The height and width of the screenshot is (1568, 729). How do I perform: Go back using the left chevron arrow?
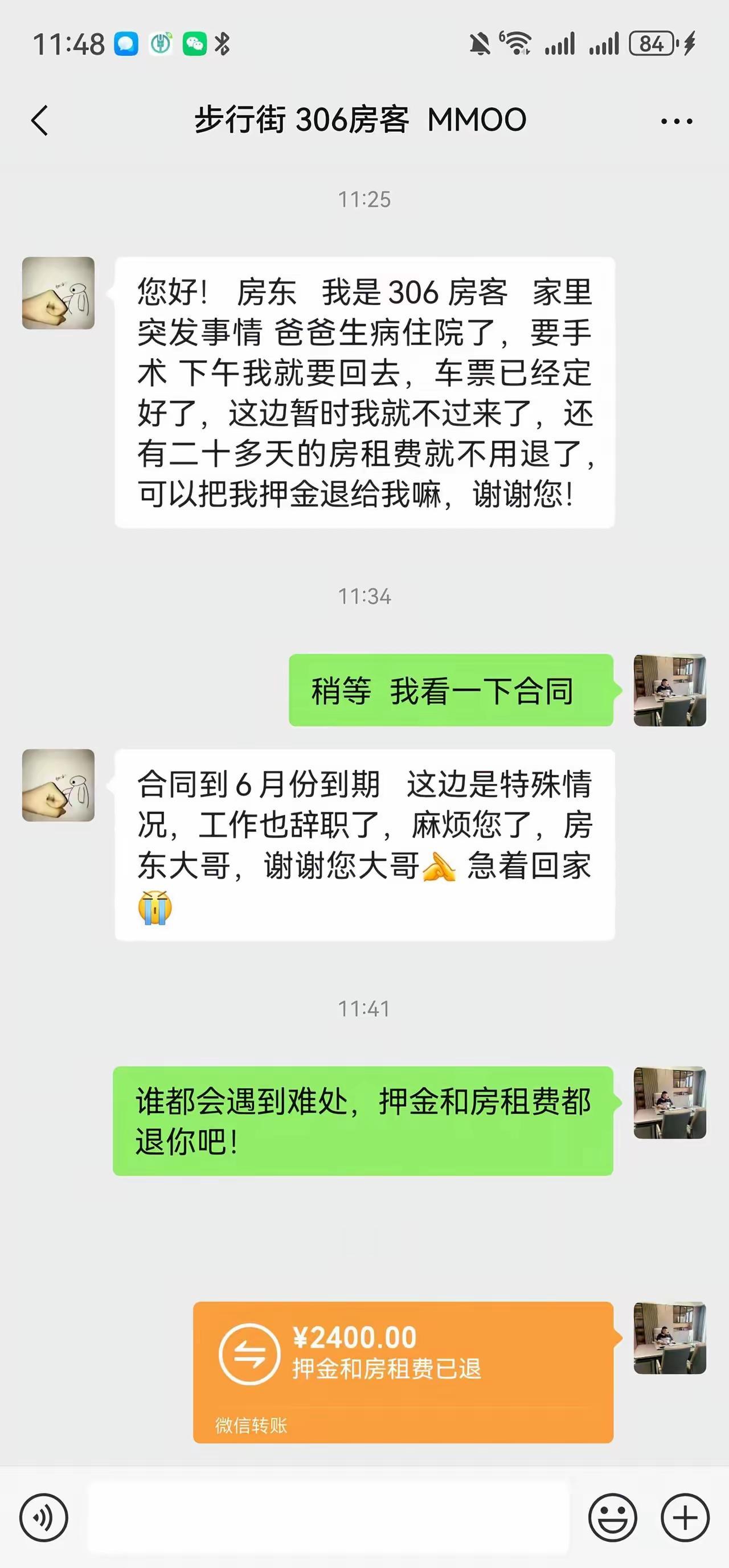tap(38, 120)
